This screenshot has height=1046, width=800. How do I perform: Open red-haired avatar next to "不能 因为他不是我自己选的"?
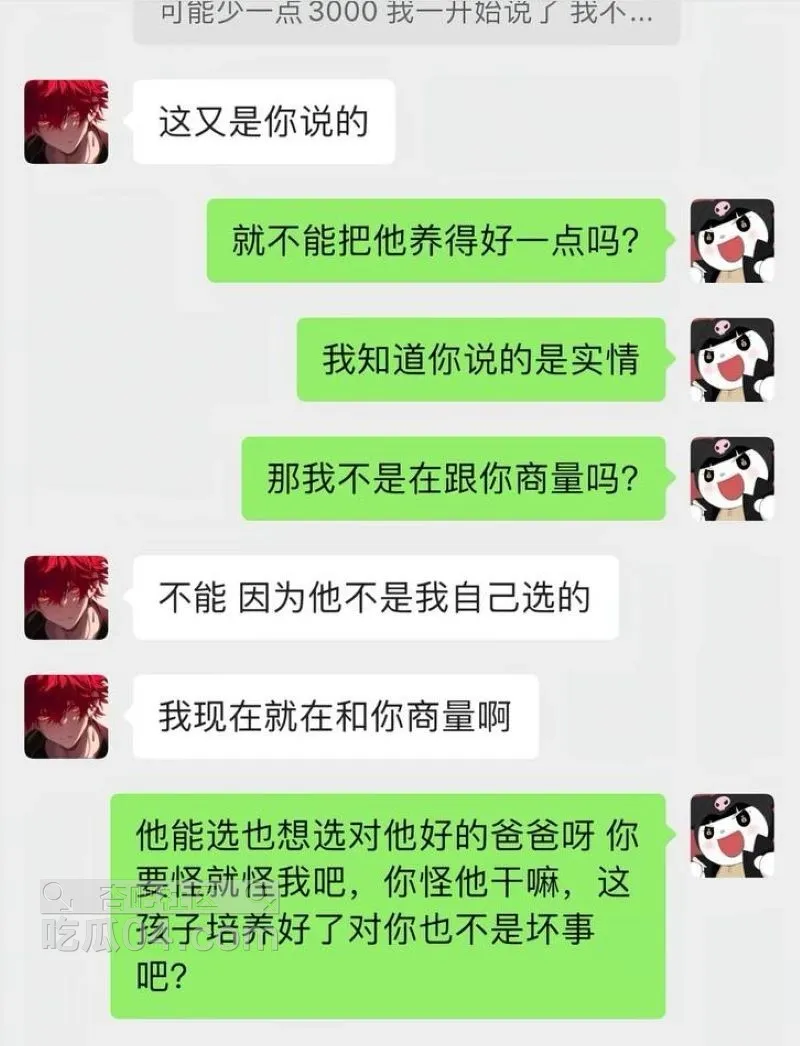pyautogui.click(x=66, y=597)
